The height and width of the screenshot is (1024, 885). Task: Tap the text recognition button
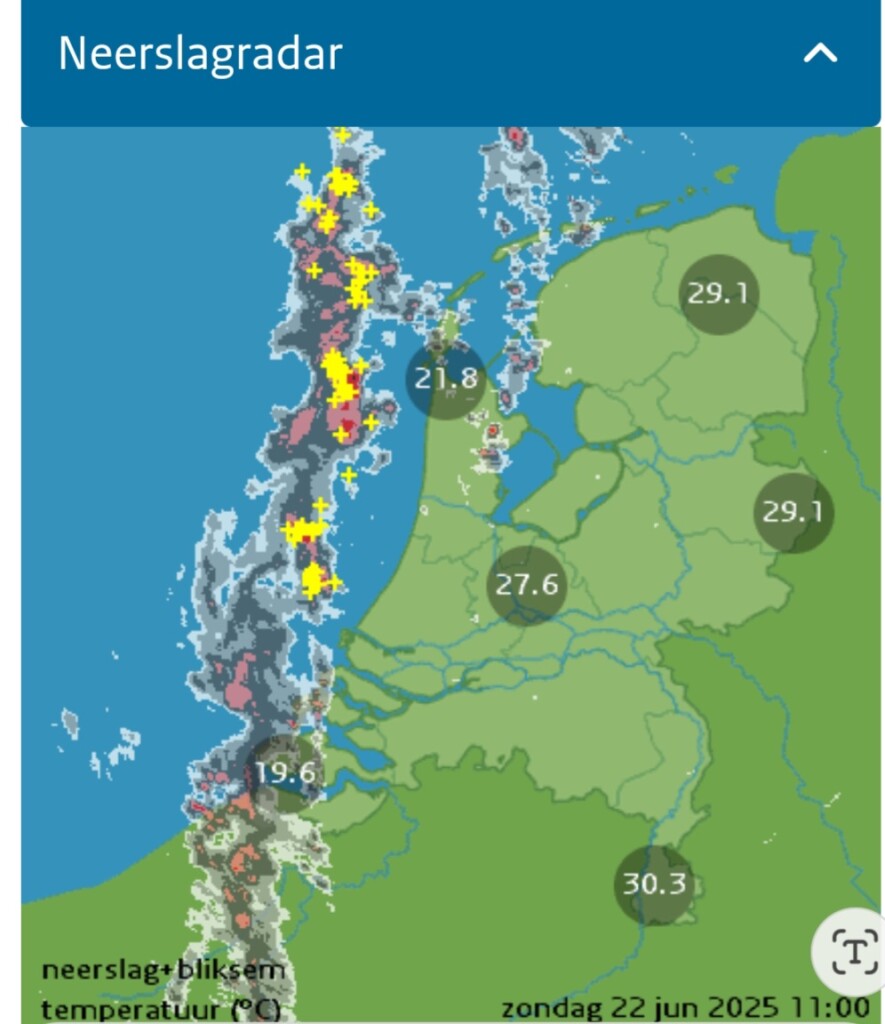(854, 950)
